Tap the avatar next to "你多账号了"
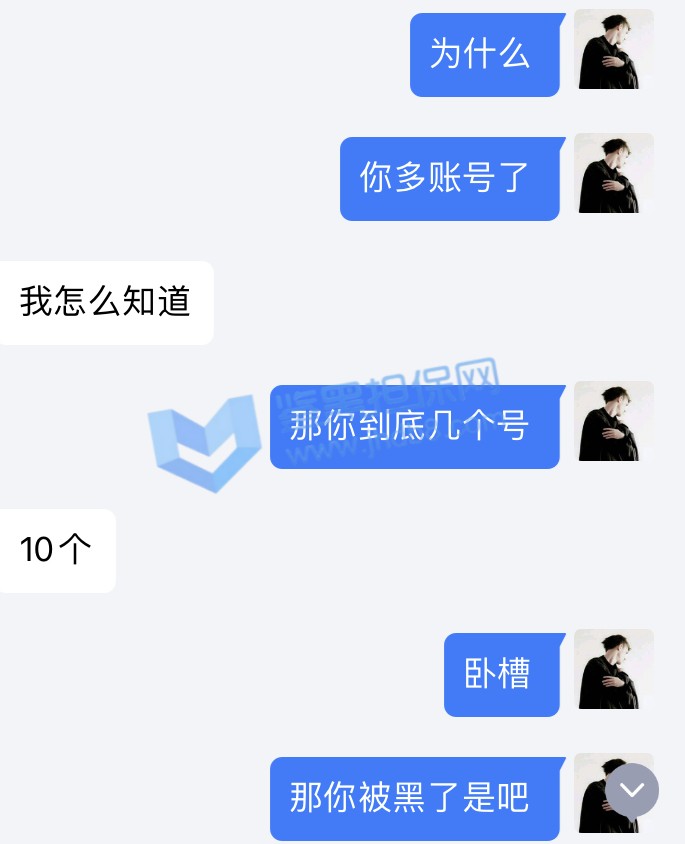Image resolution: width=685 pixels, height=844 pixels. click(614, 174)
